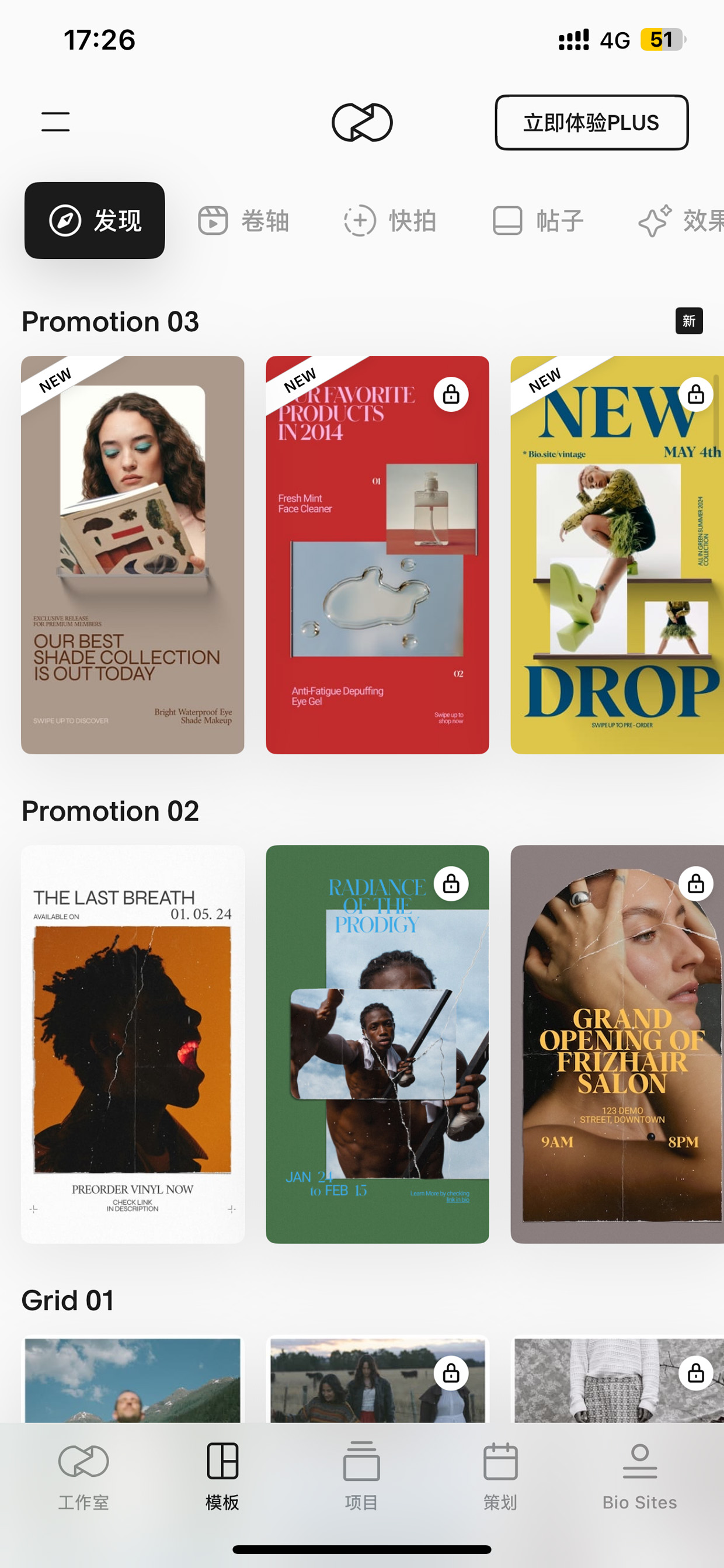Switch to the 卷轴 tab
Image resolution: width=724 pixels, height=1568 pixels.
point(243,220)
